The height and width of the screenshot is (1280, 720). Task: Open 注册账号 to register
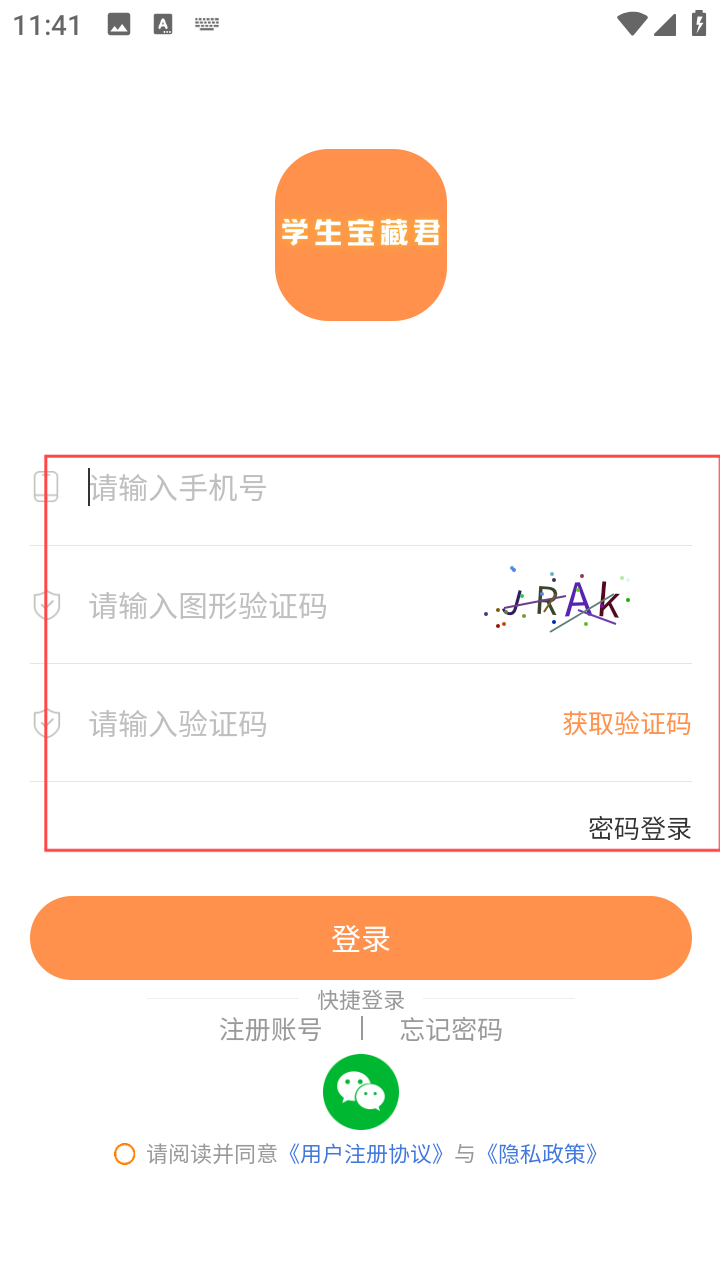(x=270, y=1030)
